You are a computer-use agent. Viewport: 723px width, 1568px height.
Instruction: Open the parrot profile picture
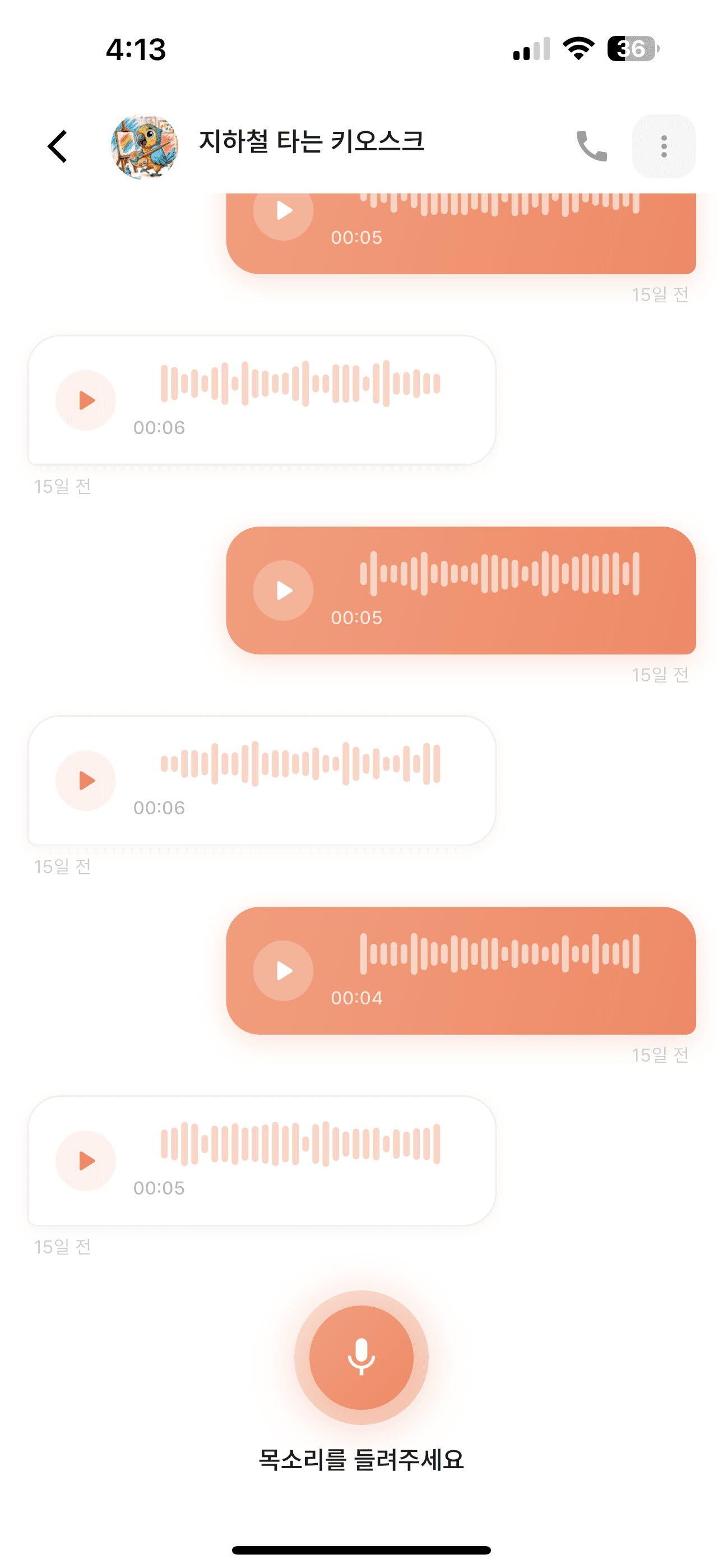(x=146, y=146)
